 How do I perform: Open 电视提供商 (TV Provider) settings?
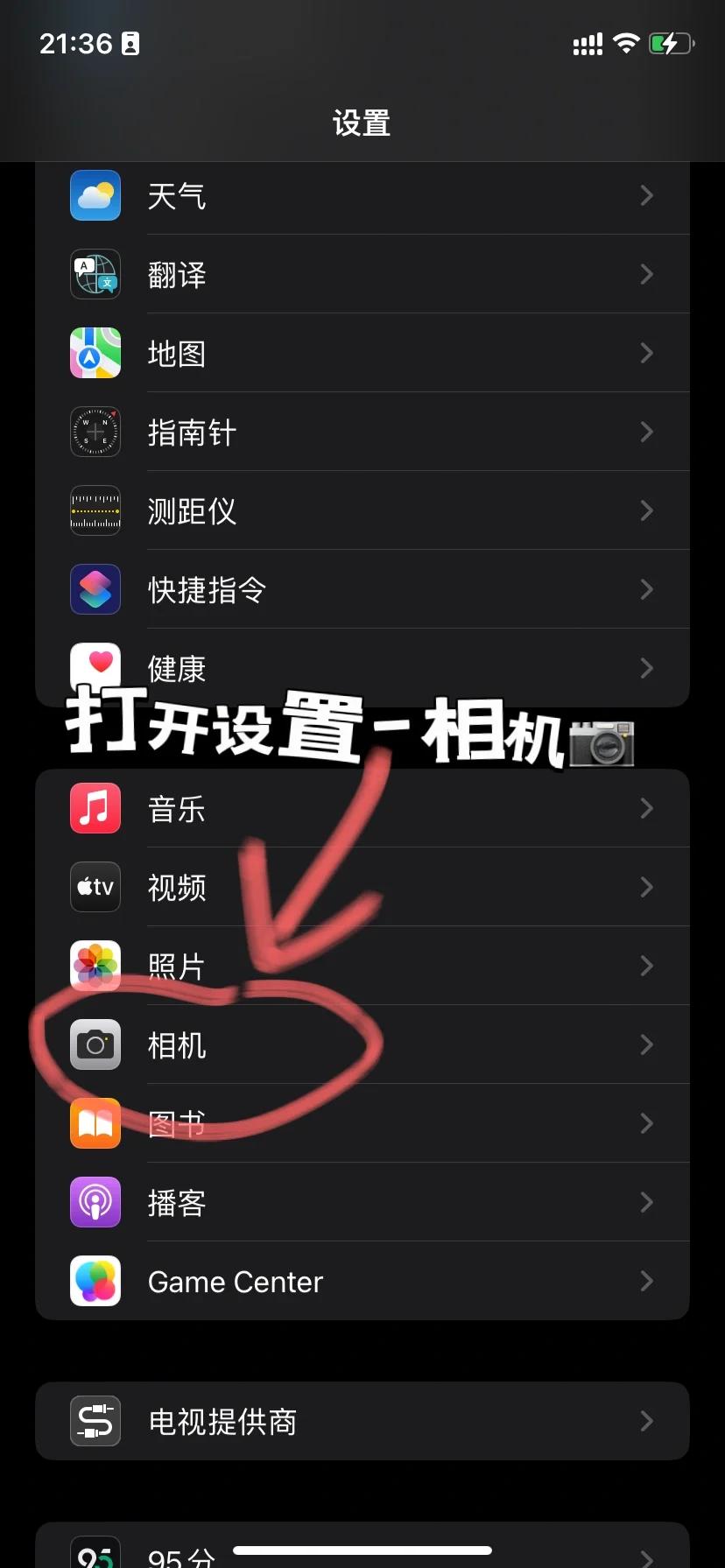[362, 1422]
